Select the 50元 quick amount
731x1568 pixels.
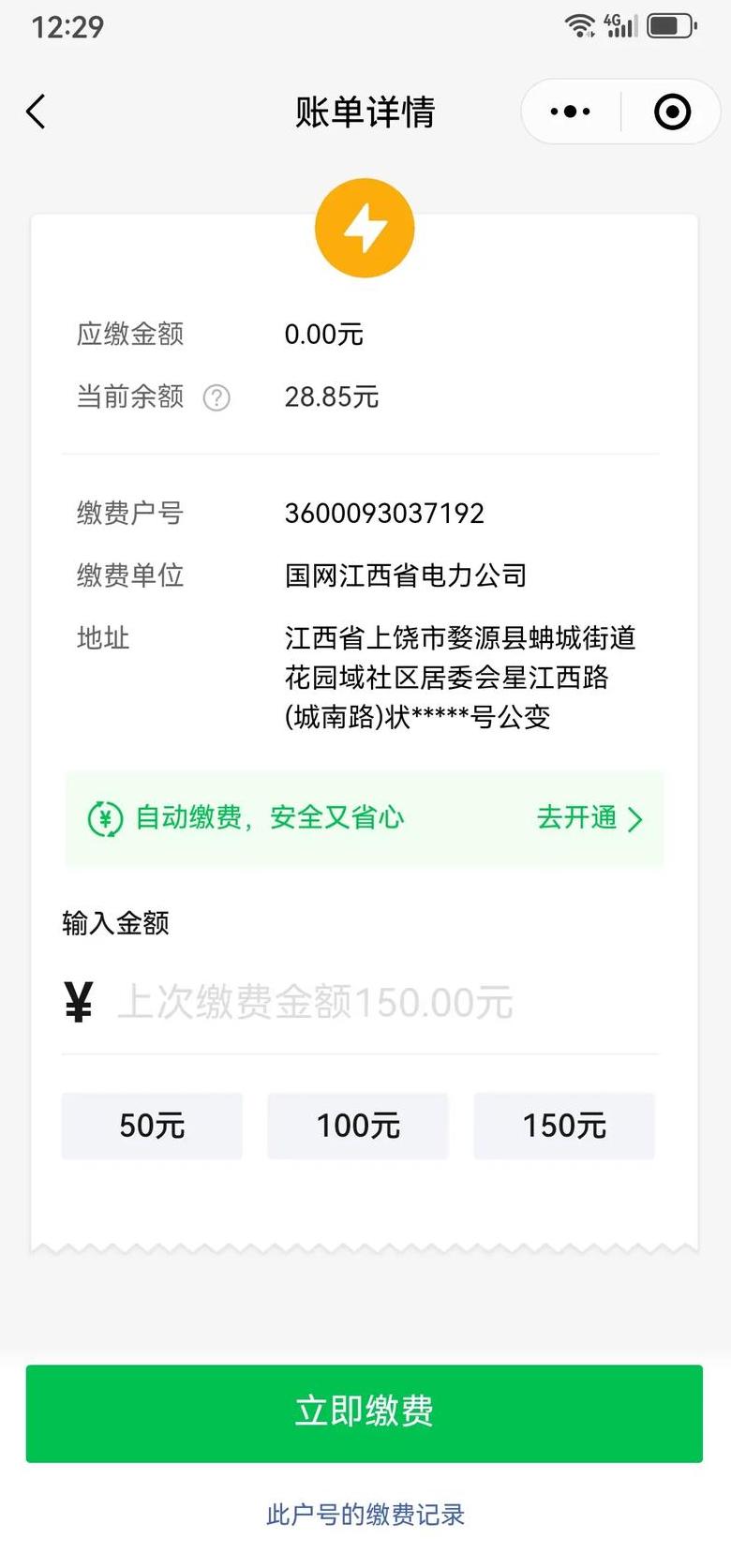pyautogui.click(x=152, y=1125)
